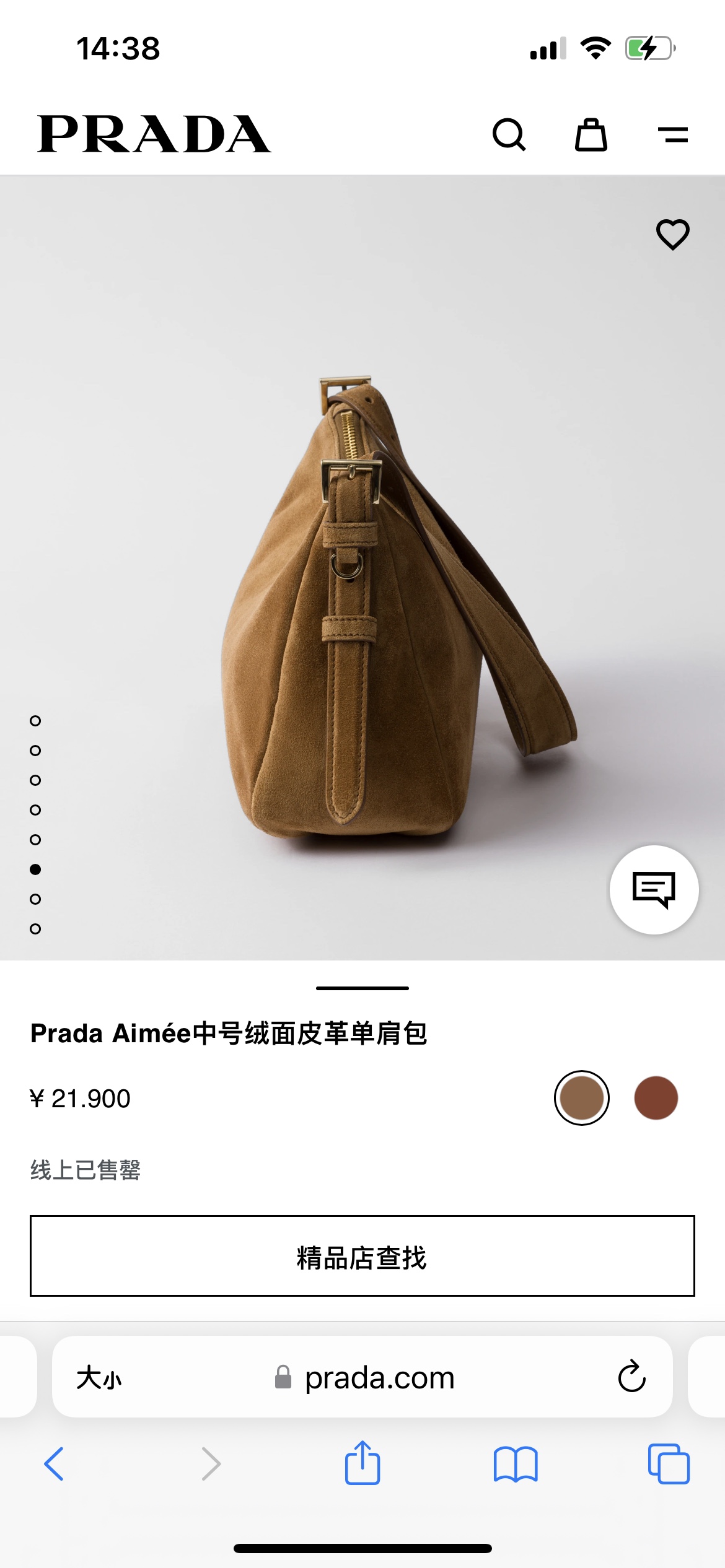
Task: Open the shopping bag
Action: pos(591,134)
